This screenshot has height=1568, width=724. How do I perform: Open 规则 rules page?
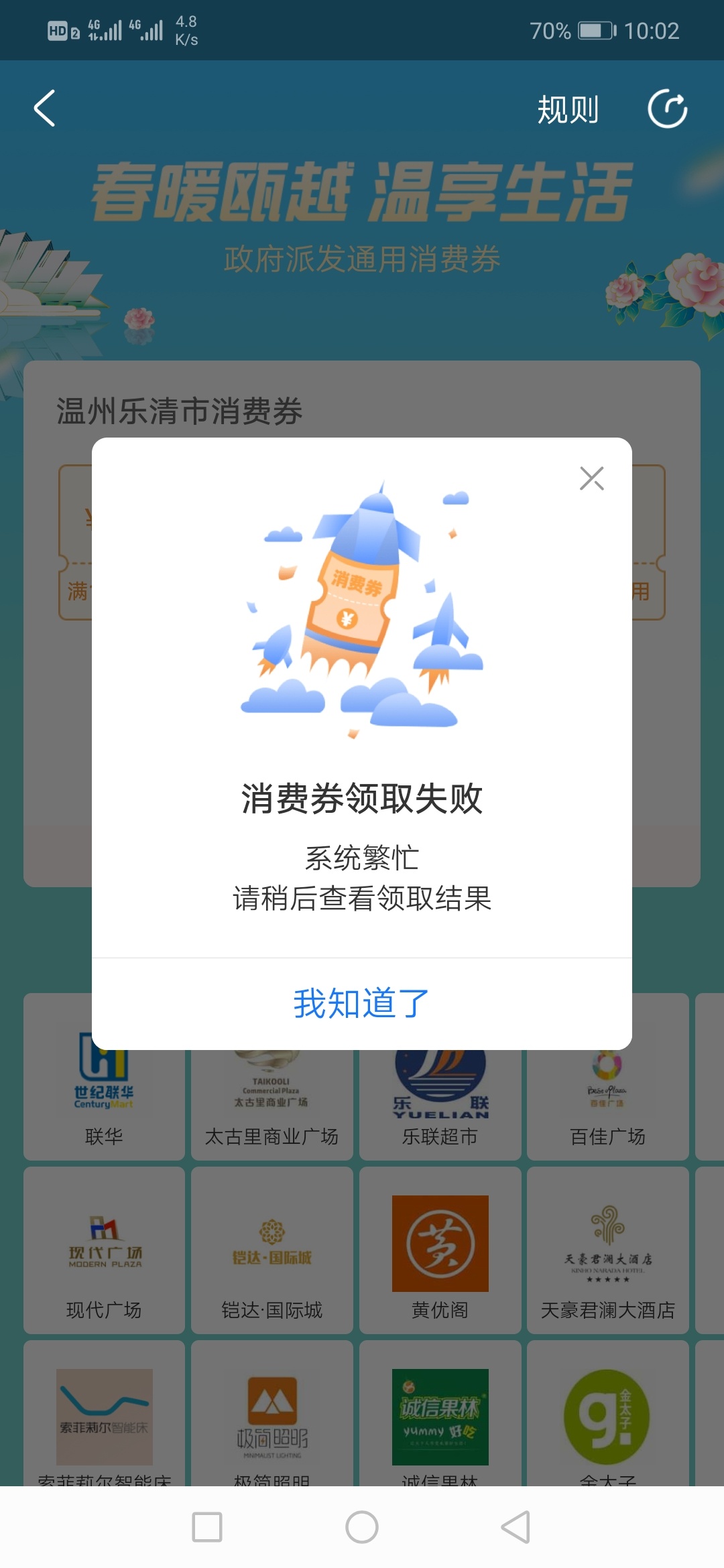click(x=568, y=110)
